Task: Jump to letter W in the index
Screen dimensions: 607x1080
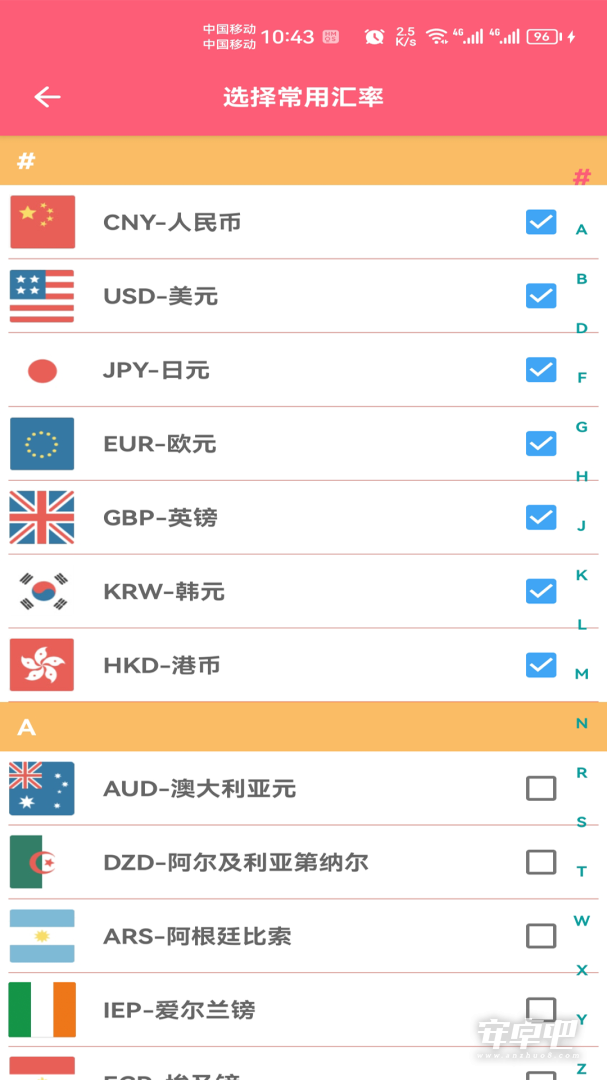Action: tap(582, 920)
